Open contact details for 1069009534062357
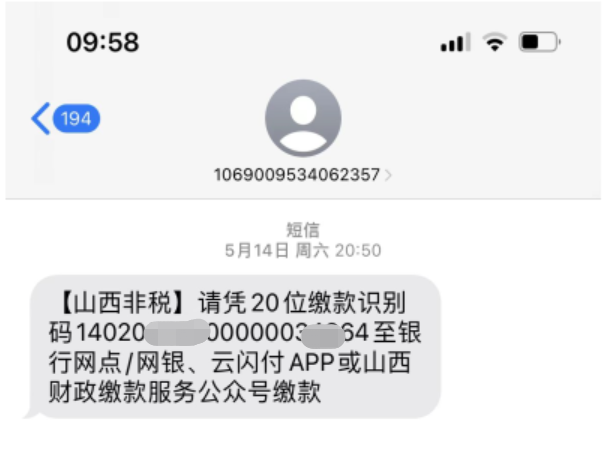Screen dimensions: 616x470 (x=302, y=175)
